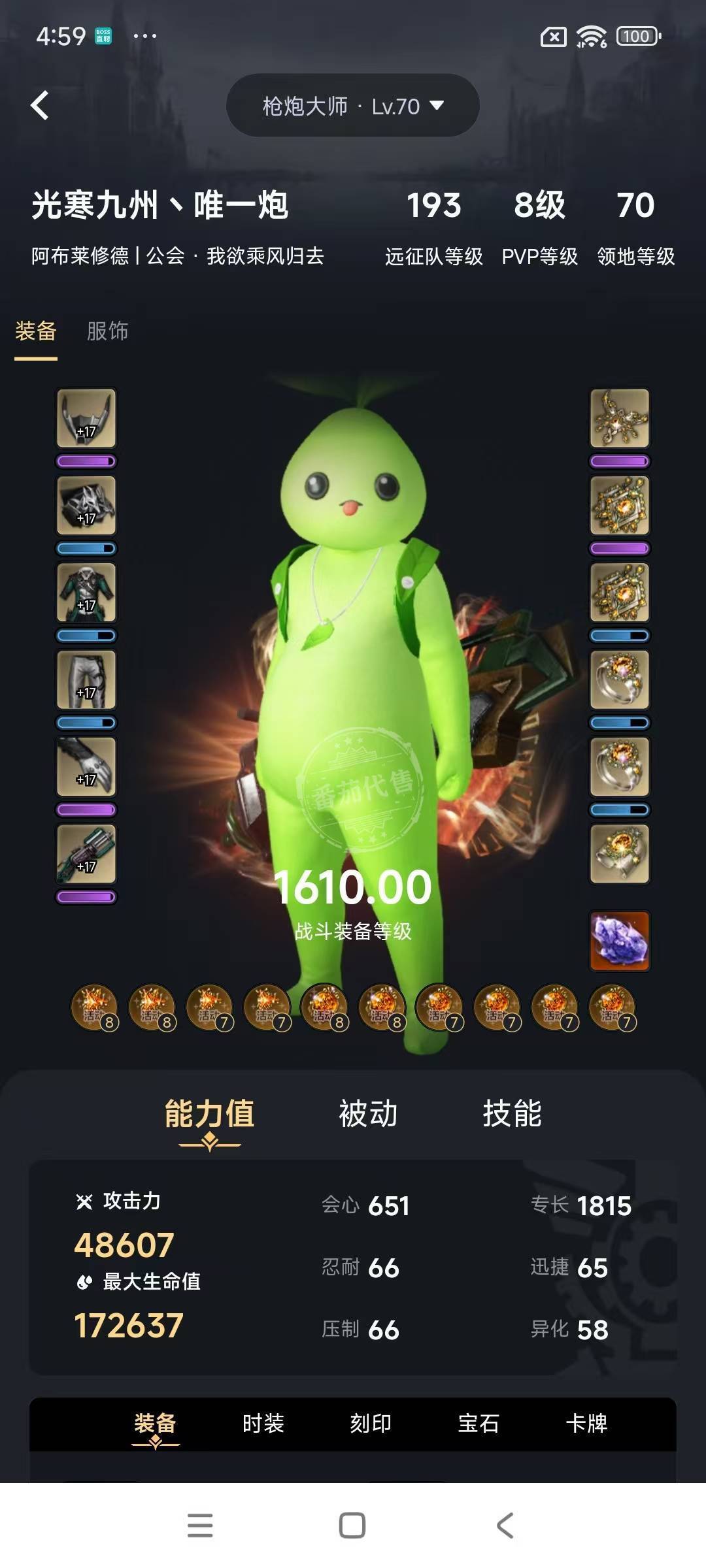Open the 宝石 section
This screenshot has width=706, height=1568.
click(x=479, y=1423)
